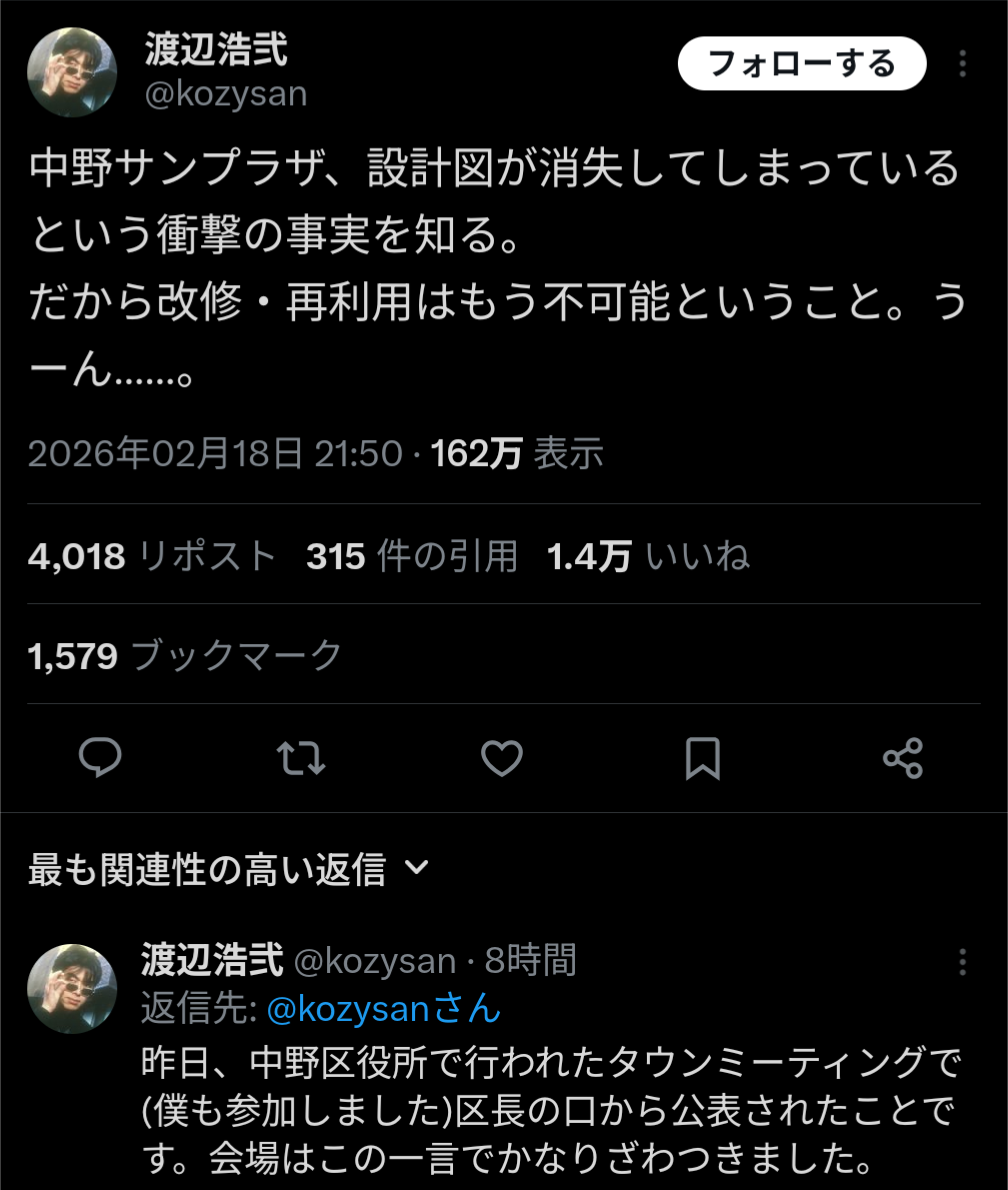Bookmark the 中野サンプラザ post

point(702,758)
